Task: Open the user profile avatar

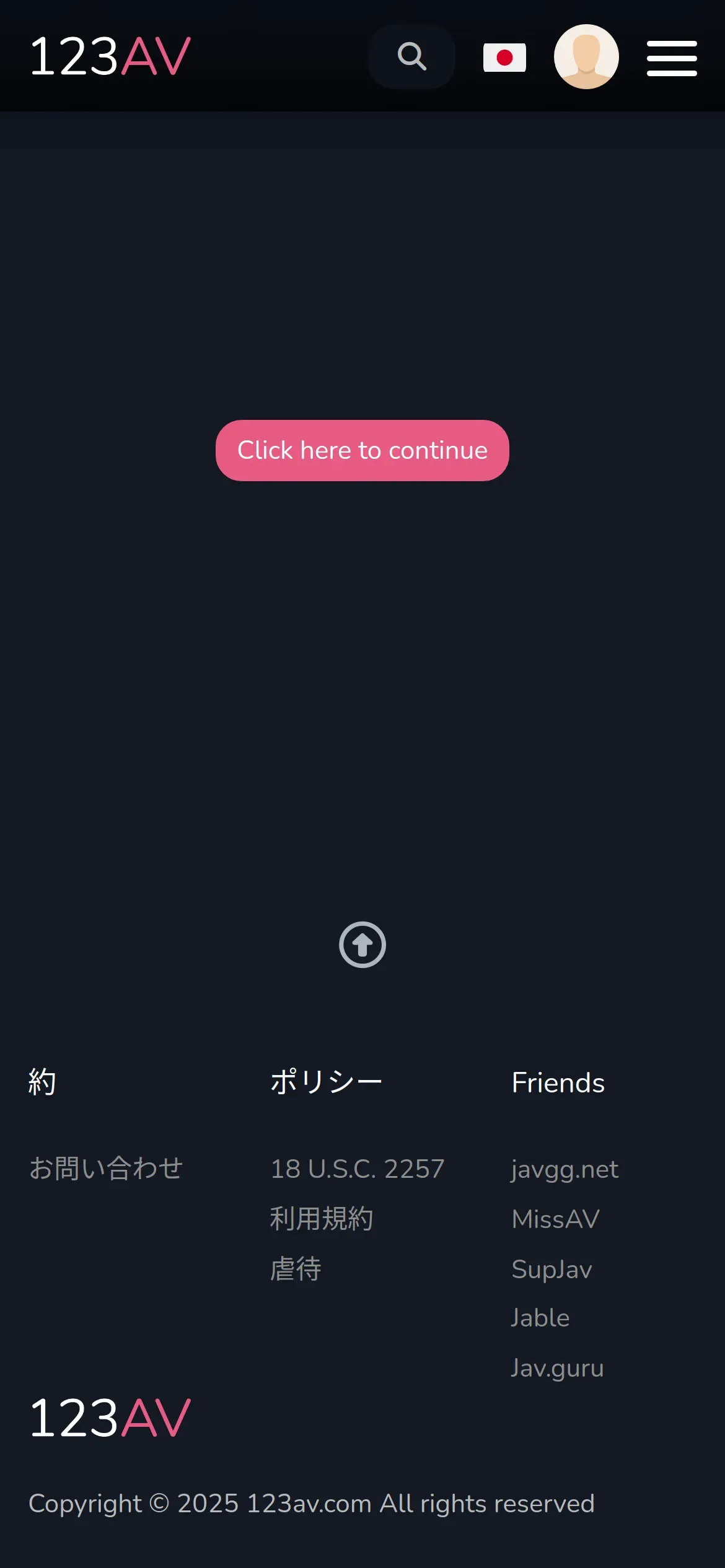Action: tap(586, 57)
